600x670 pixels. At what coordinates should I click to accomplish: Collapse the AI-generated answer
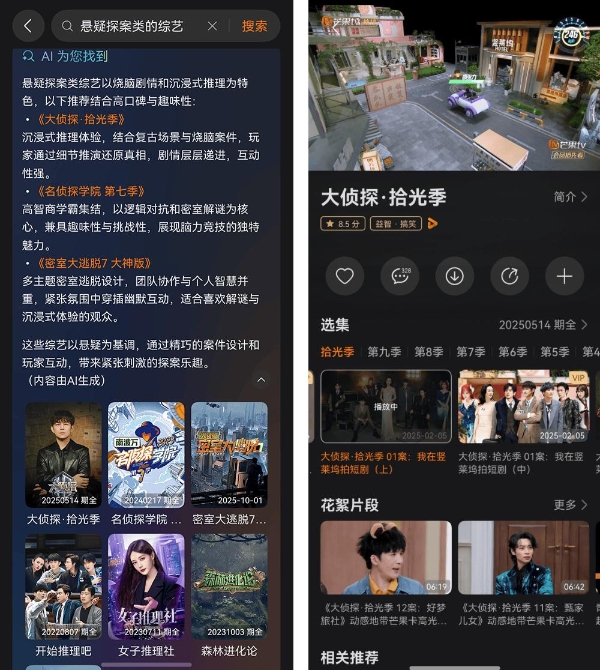point(261,381)
